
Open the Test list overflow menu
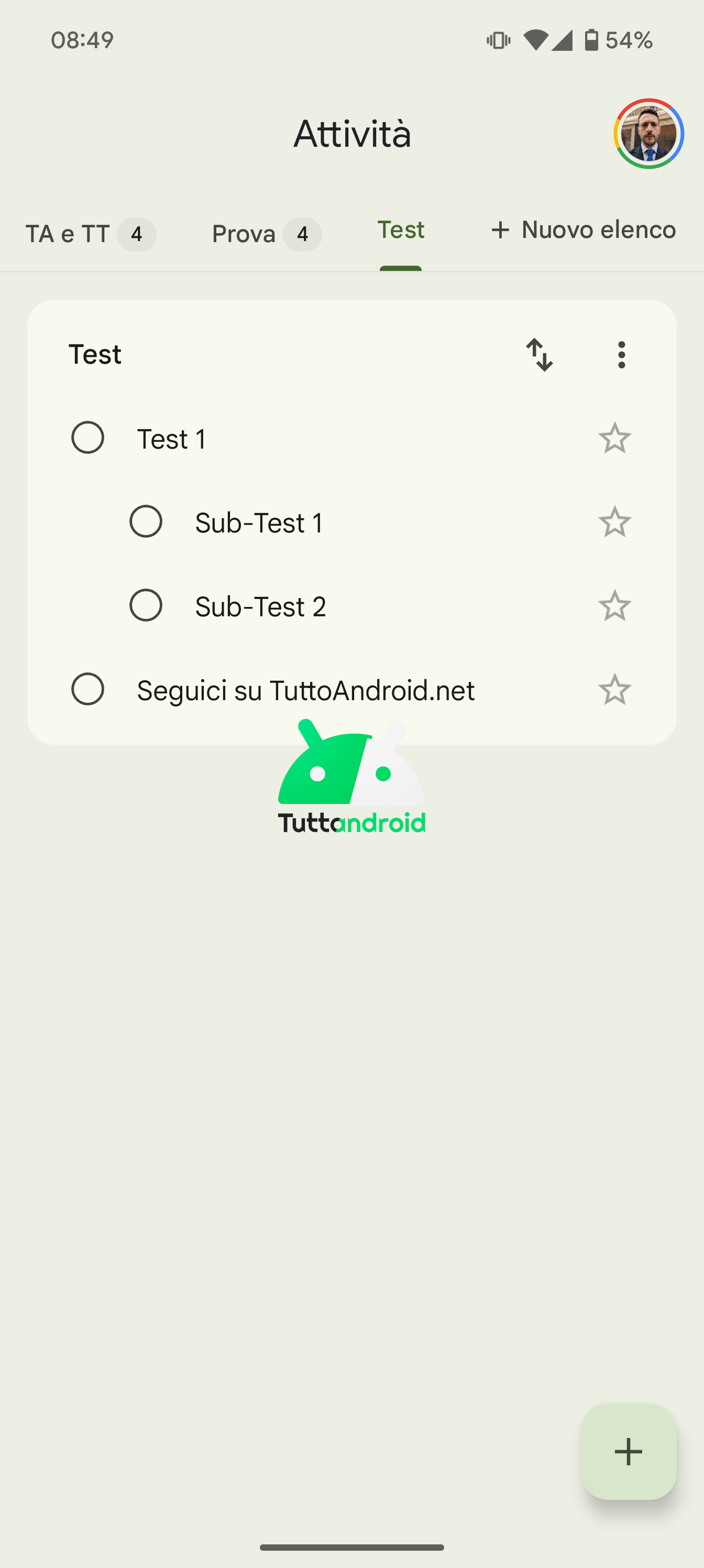(x=621, y=354)
